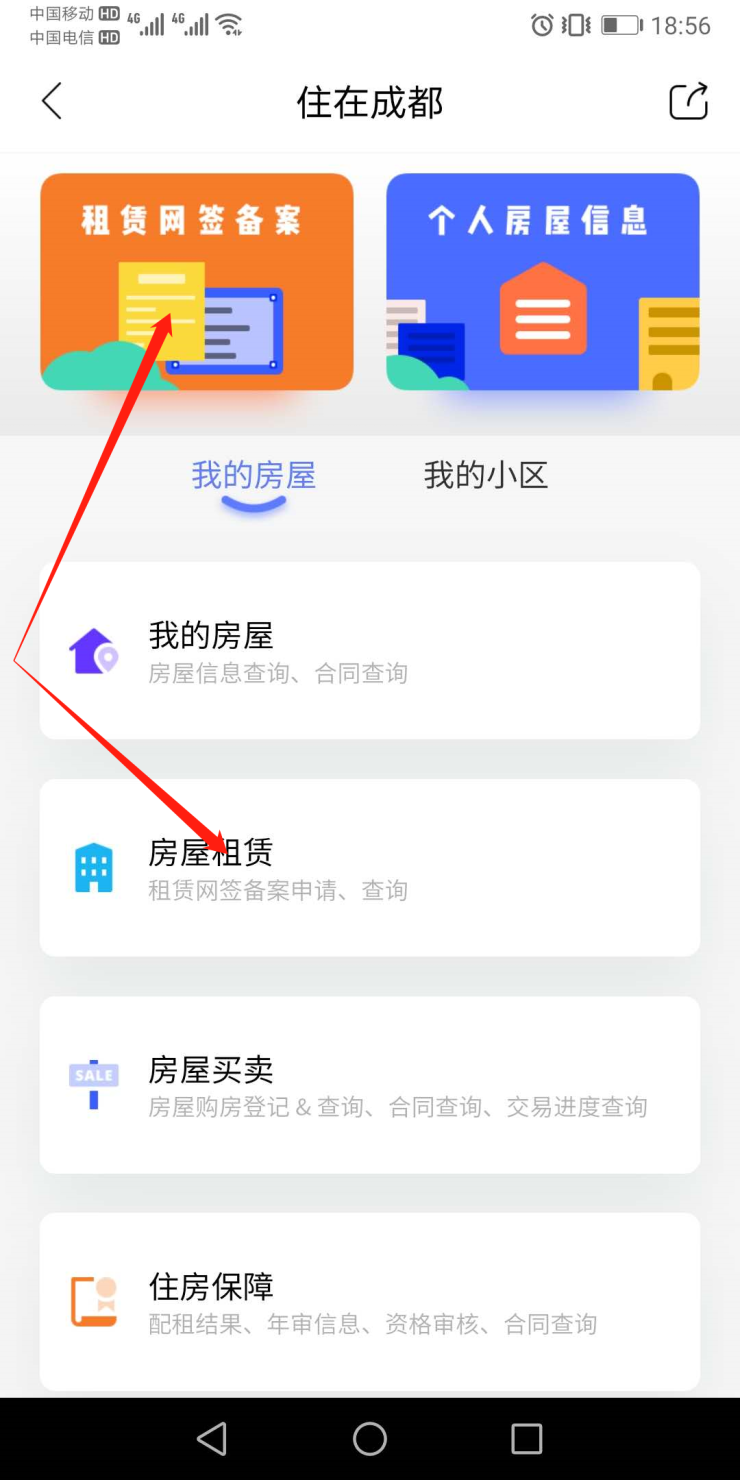The width and height of the screenshot is (740, 1480).
Task: Switch to the 我的小区 tab
Action: pos(486,476)
